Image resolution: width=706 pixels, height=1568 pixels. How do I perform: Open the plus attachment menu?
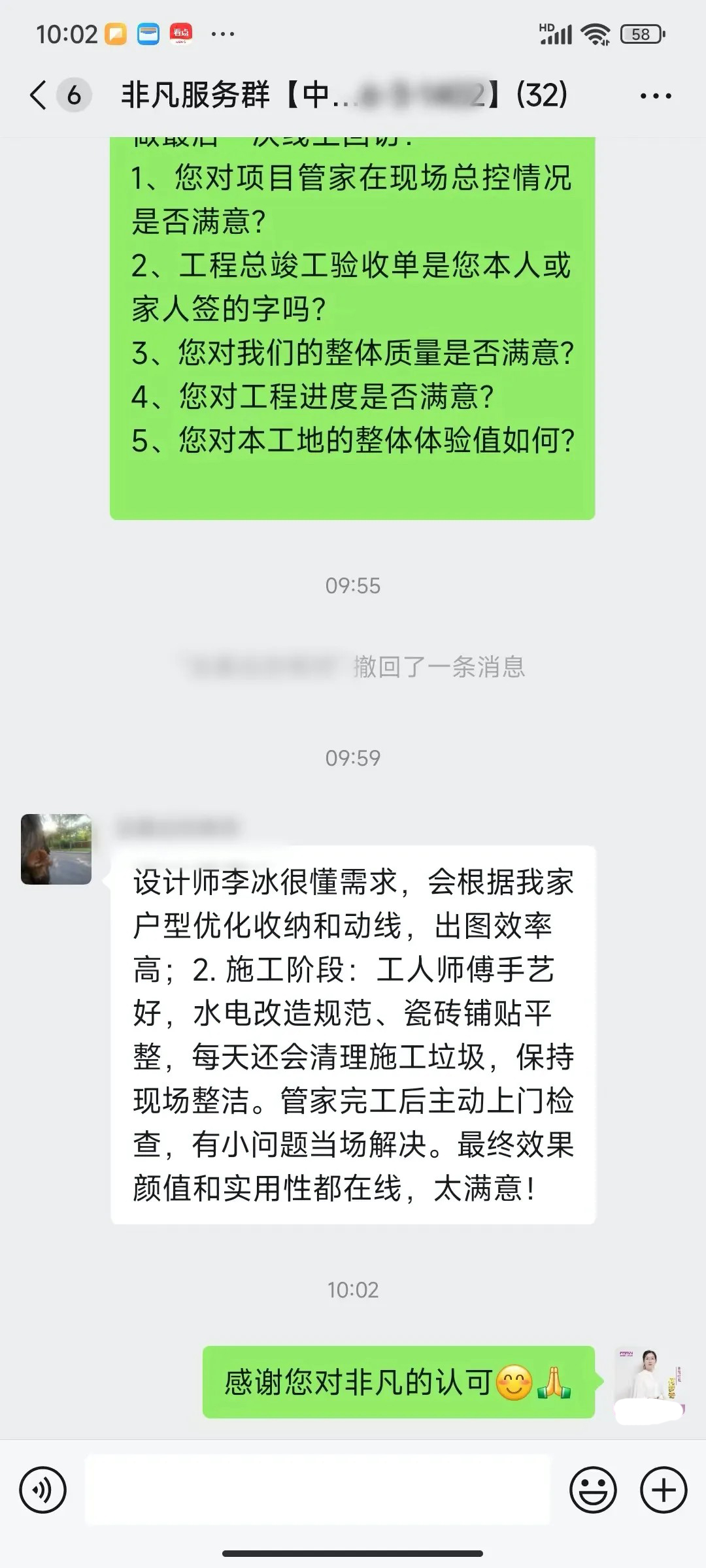tap(664, 1491)
